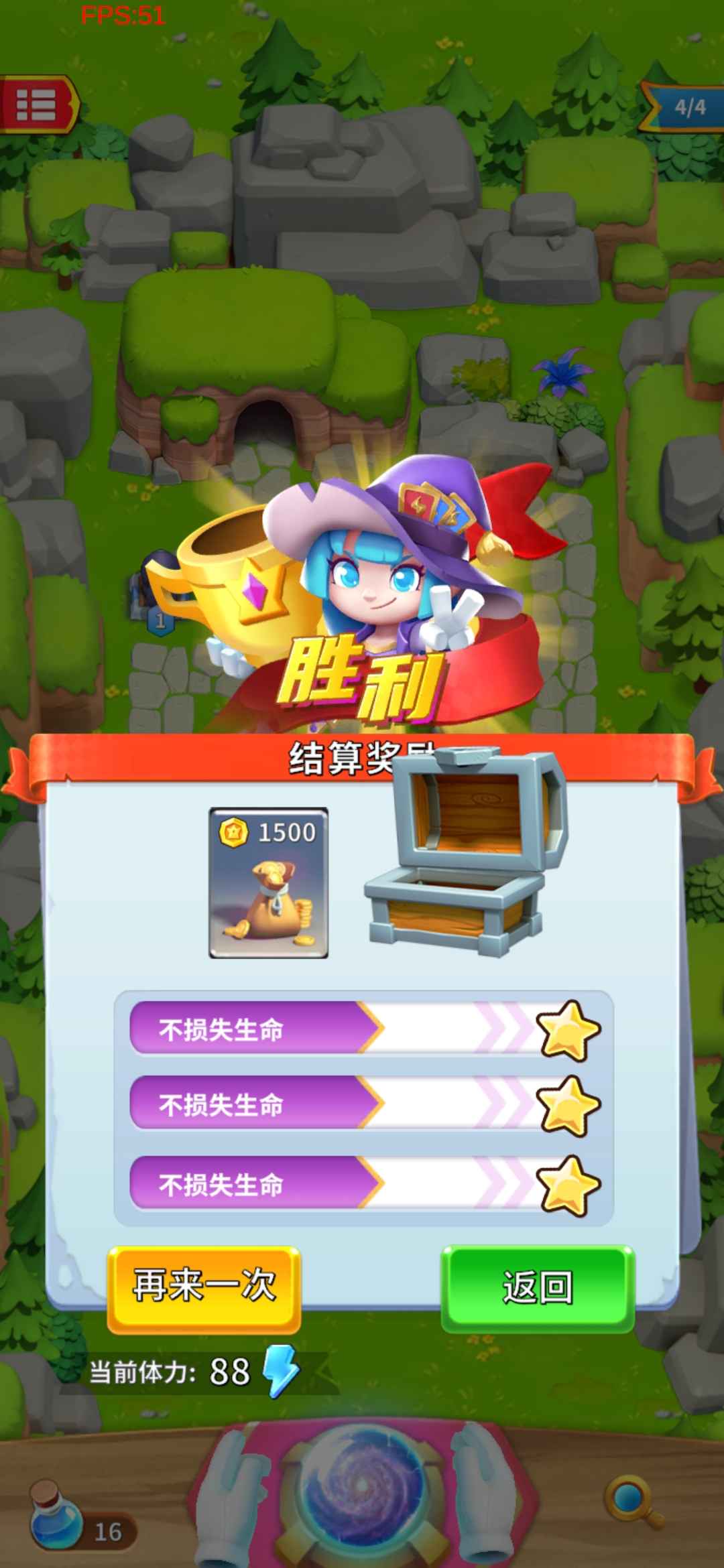Tap the 1500 gold coin reward card
Image resolution: width=724 pixels, height=1568 pixels.
tap(268, 883)
